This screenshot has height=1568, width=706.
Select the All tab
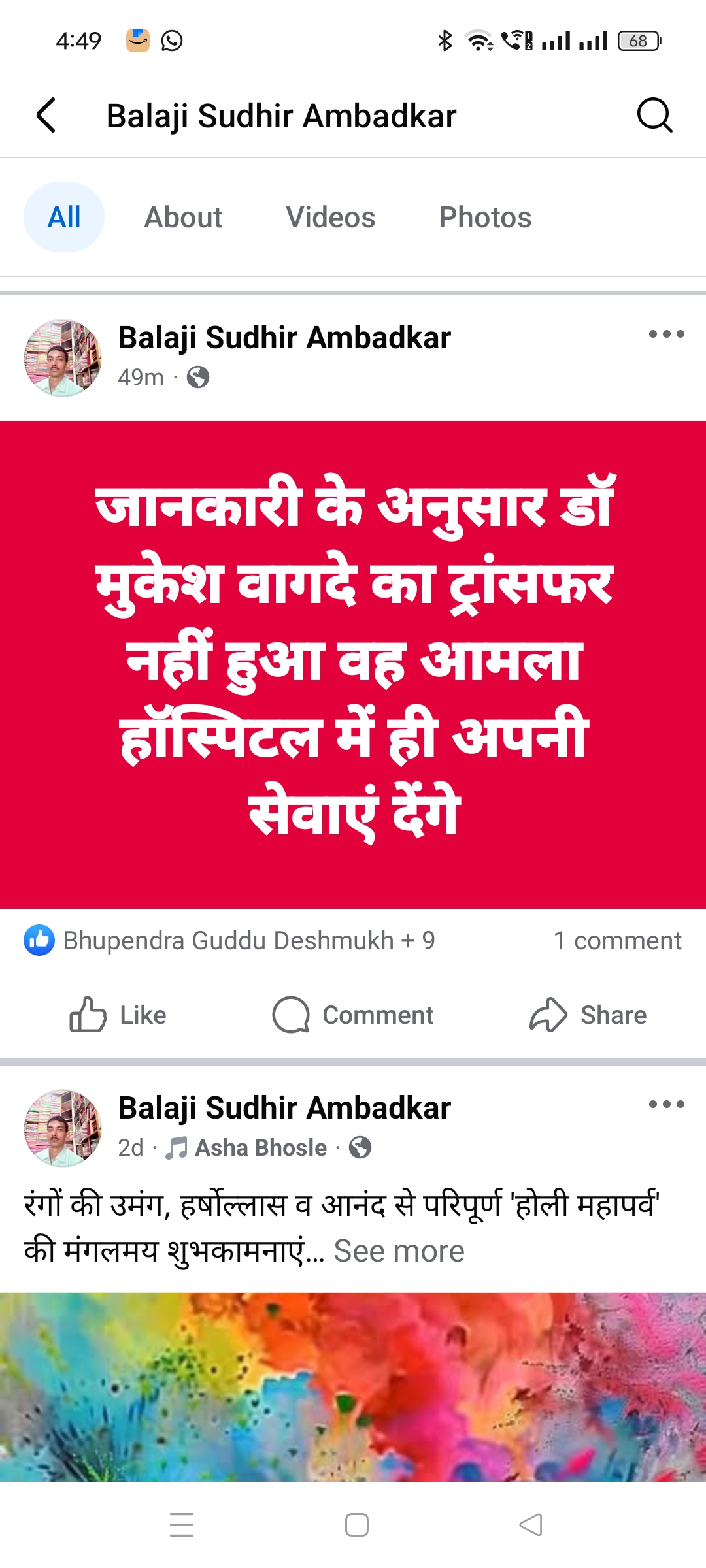pyautogui.click(x=64, y=218)
